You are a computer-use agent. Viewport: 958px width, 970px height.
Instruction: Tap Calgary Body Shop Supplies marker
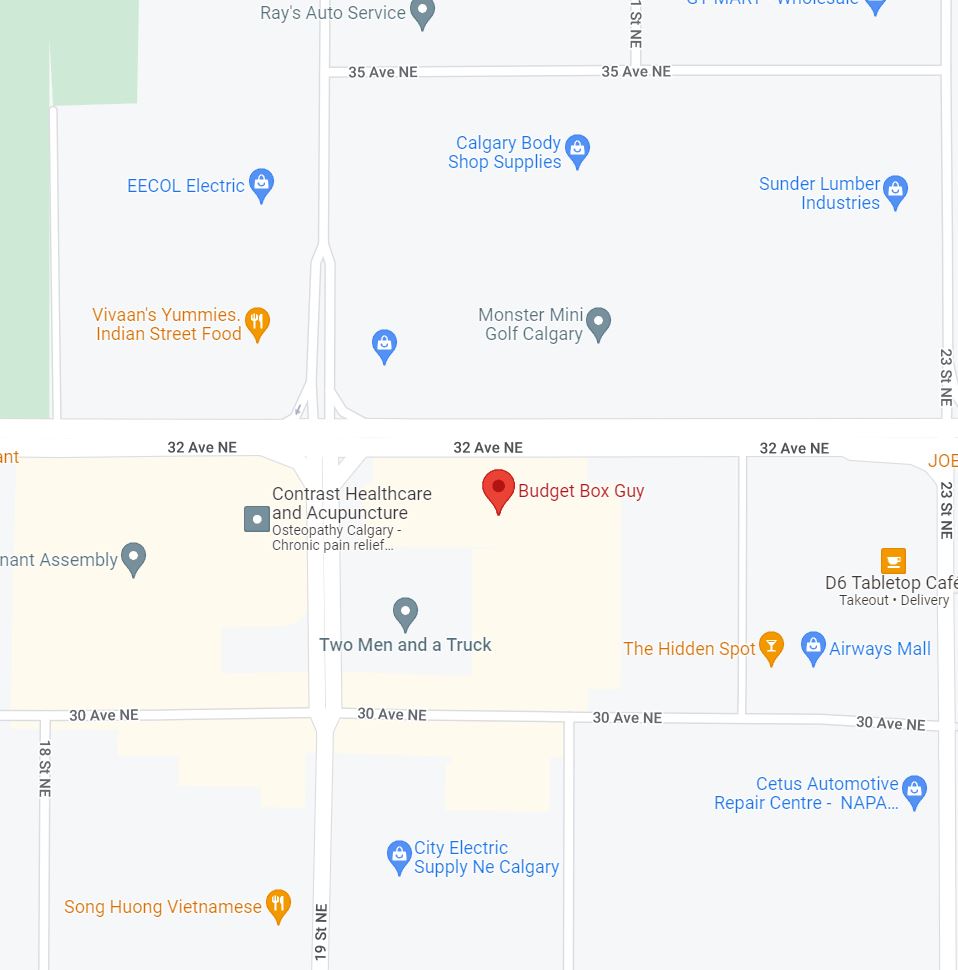click(x=577, y=150)
